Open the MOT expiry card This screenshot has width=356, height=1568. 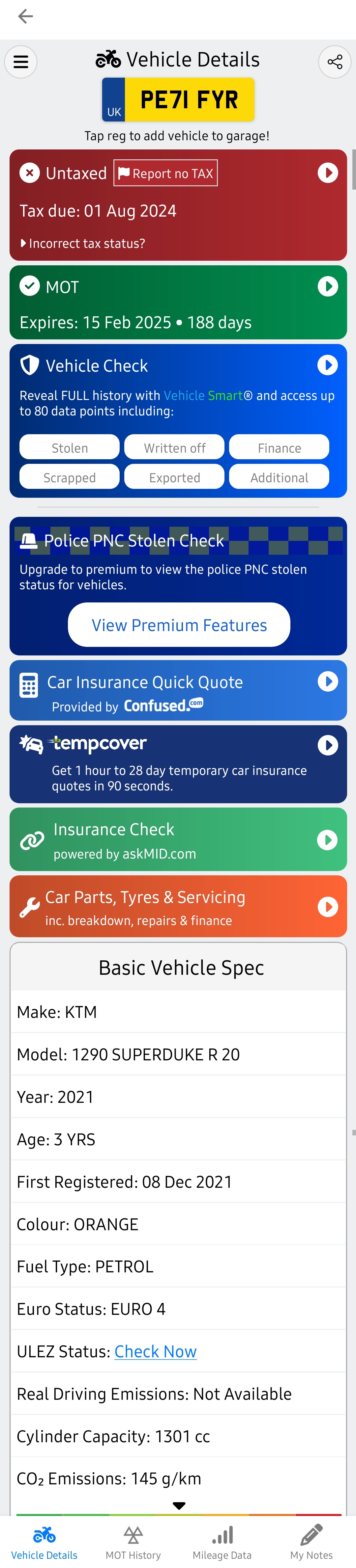[178, 303]
